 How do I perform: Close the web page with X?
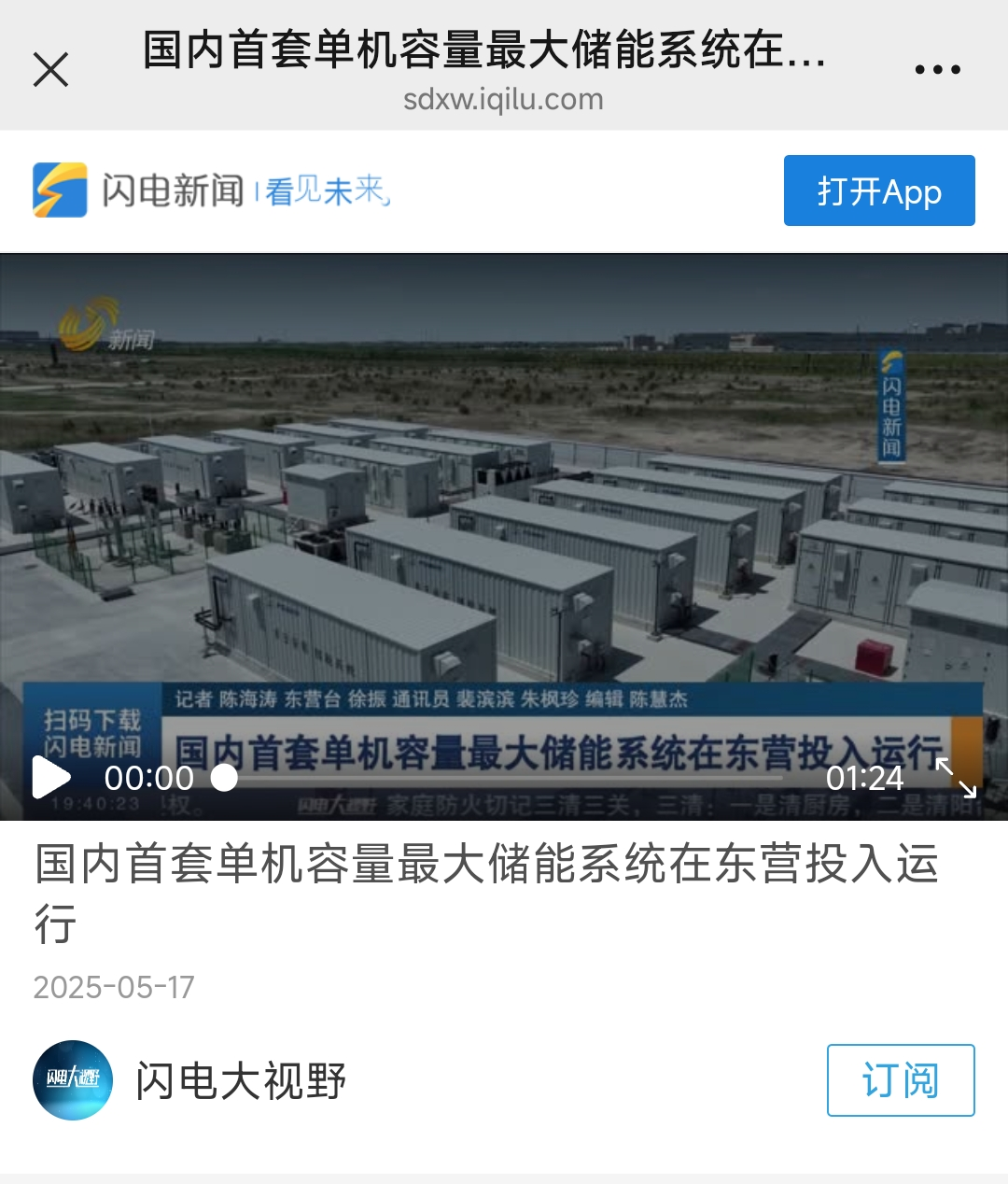(x=51, y=69)
